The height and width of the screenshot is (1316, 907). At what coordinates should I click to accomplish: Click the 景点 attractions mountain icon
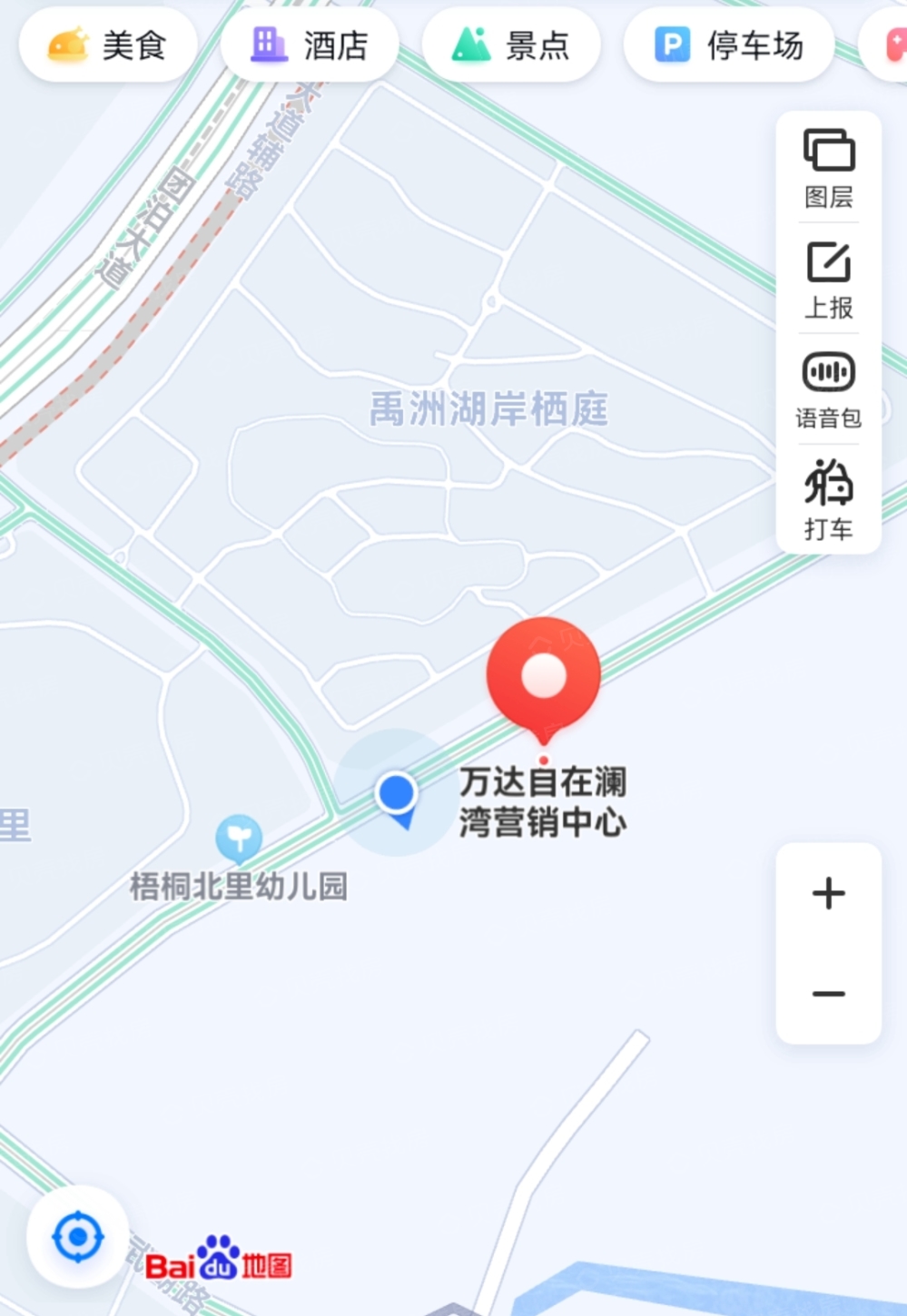[x=469, y=43]
